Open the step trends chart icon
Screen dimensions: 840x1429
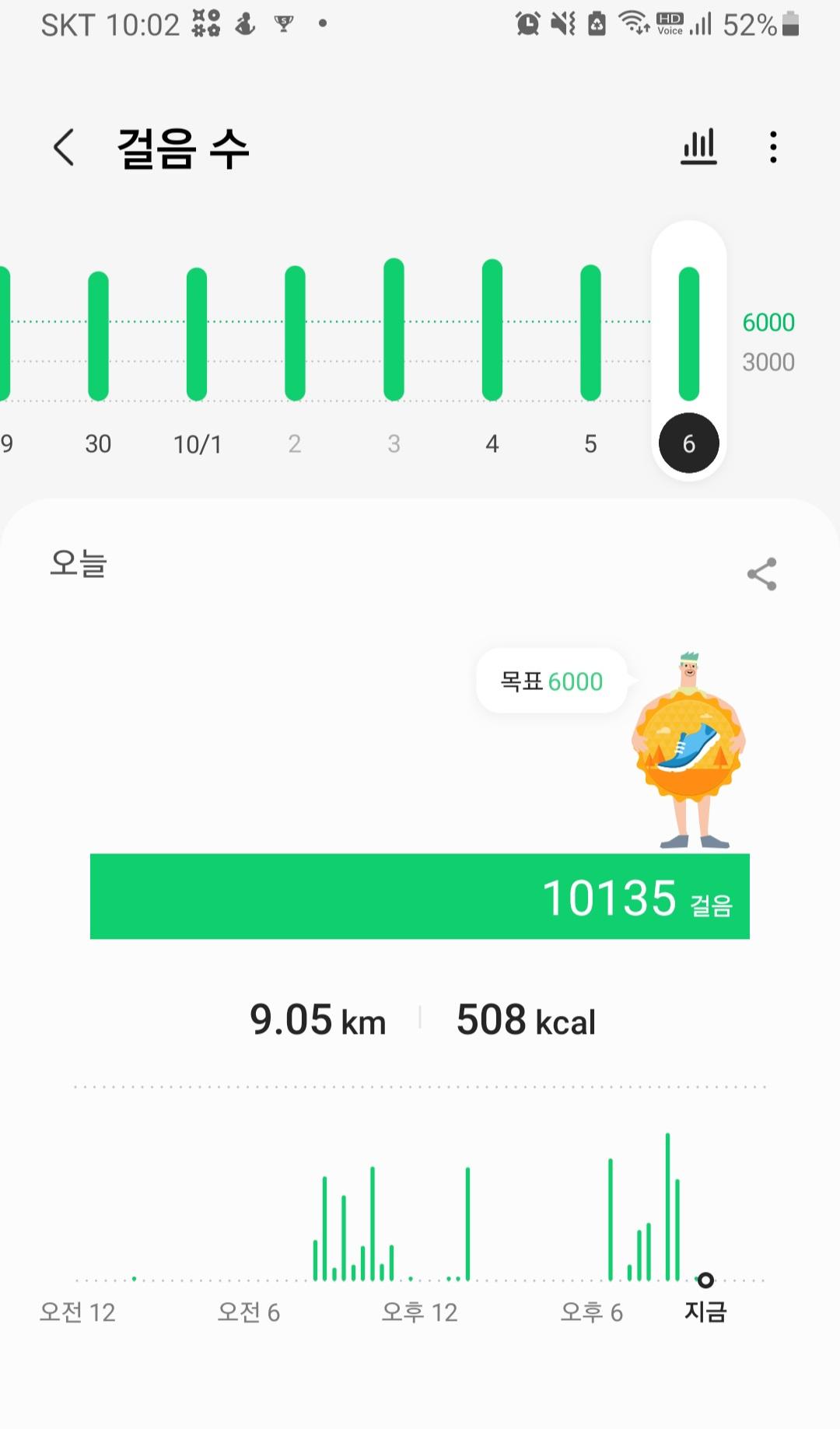(x=698, y=147)
